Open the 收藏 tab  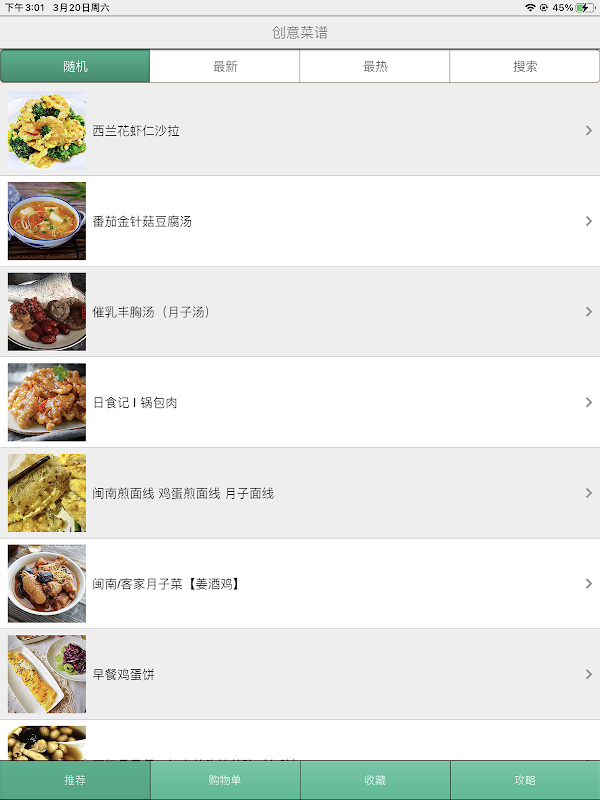(375, 780)
